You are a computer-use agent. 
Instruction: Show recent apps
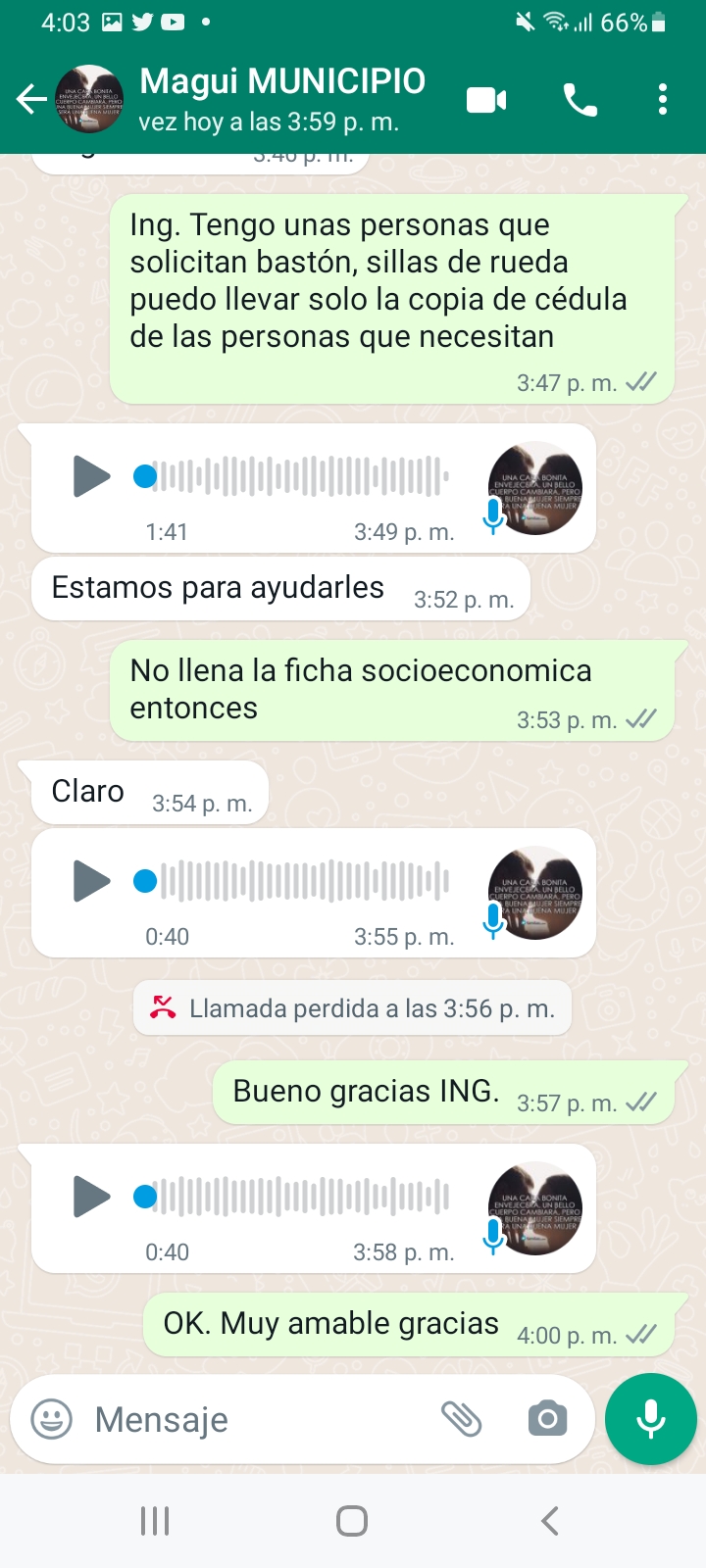tap(155, 1521)
